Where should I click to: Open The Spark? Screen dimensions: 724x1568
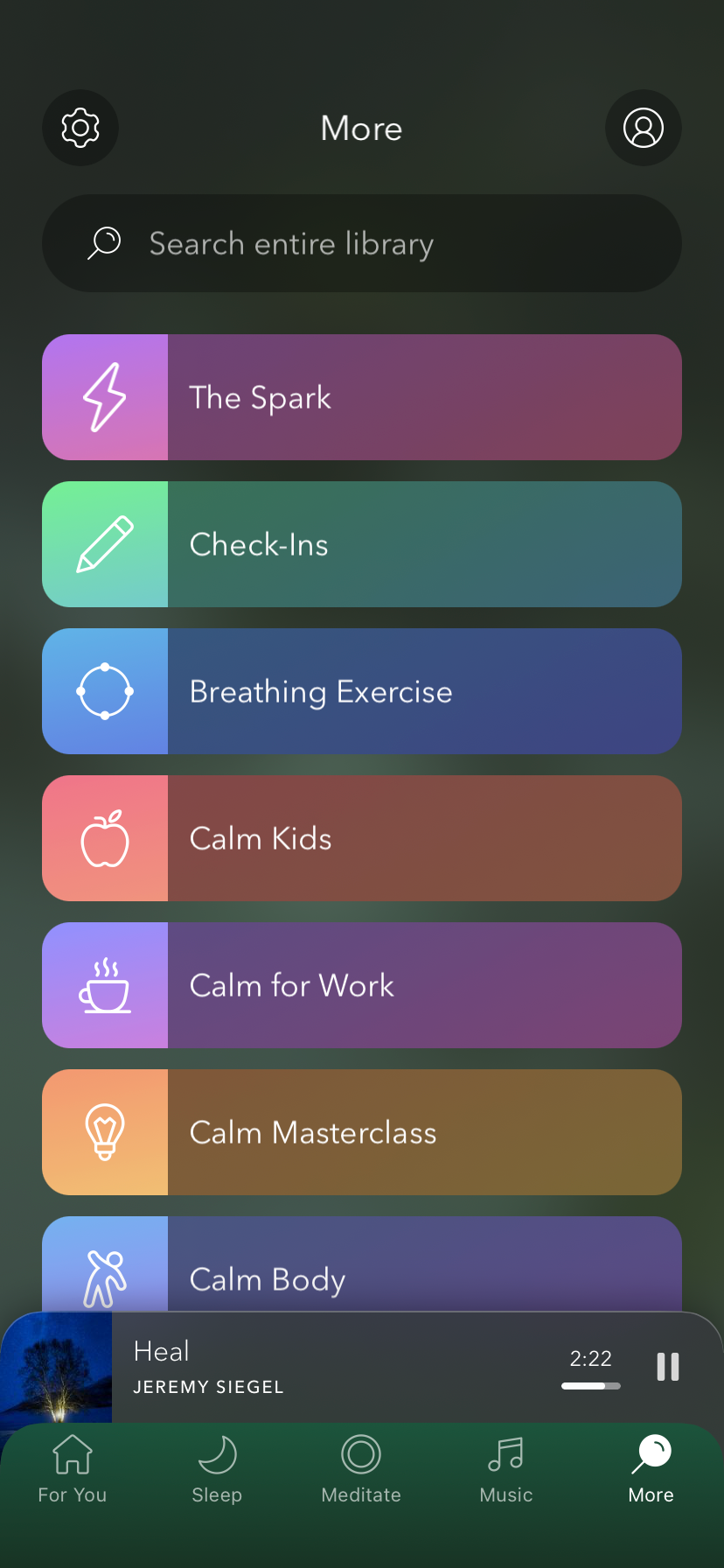click(x=362, y=397)
